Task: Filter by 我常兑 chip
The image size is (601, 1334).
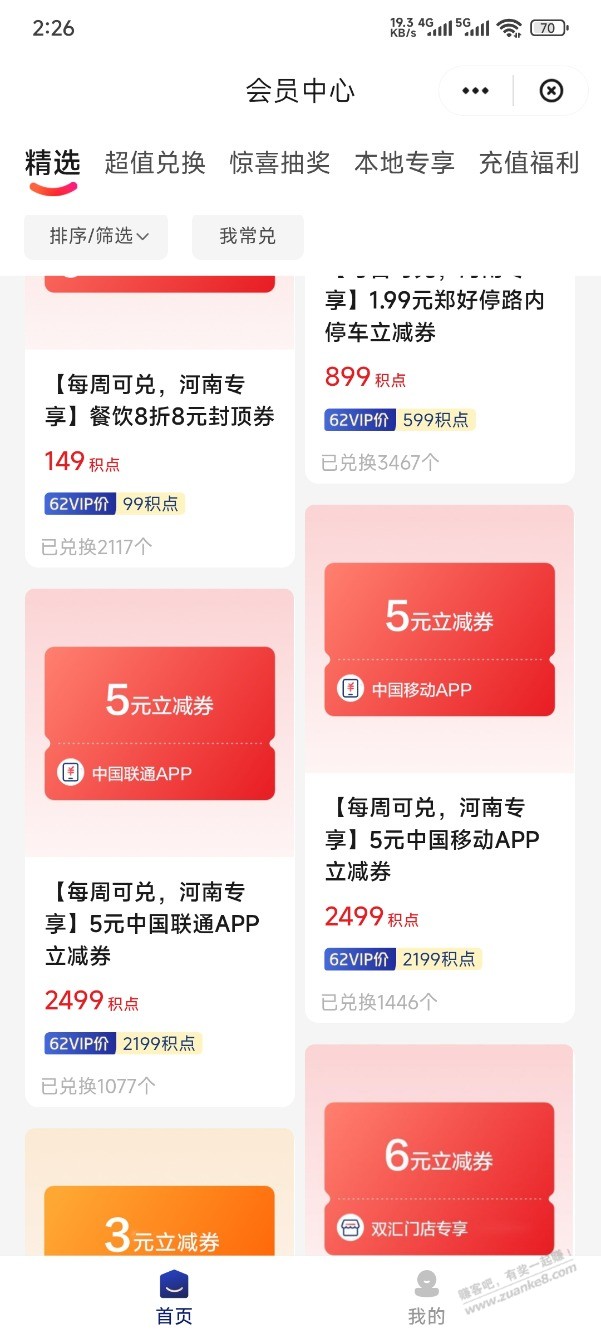Action: [247, 237]
